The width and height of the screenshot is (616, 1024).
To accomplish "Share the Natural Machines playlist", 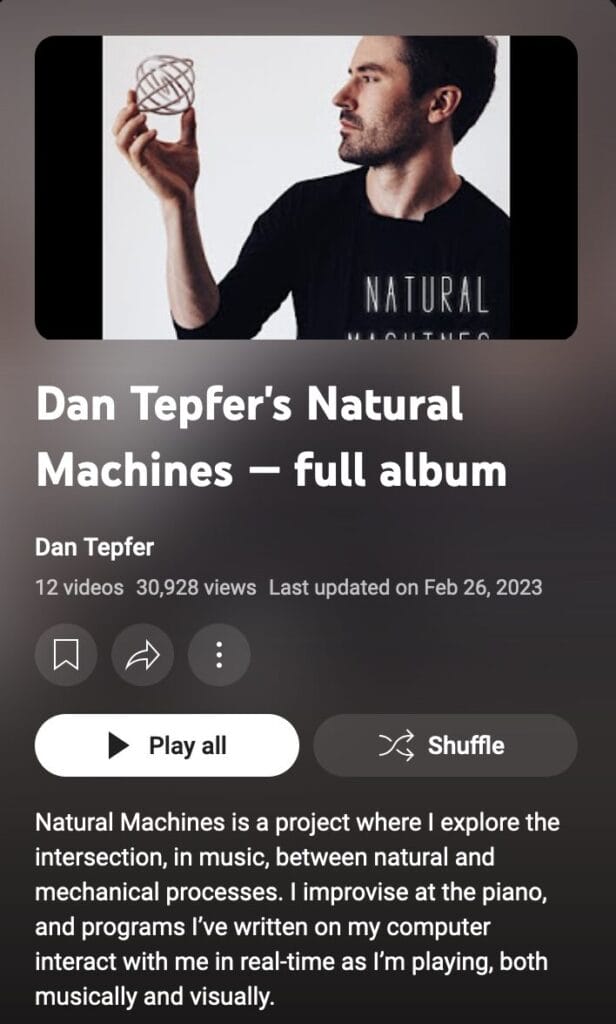I will pyautogui.click(x=143, y=656).
